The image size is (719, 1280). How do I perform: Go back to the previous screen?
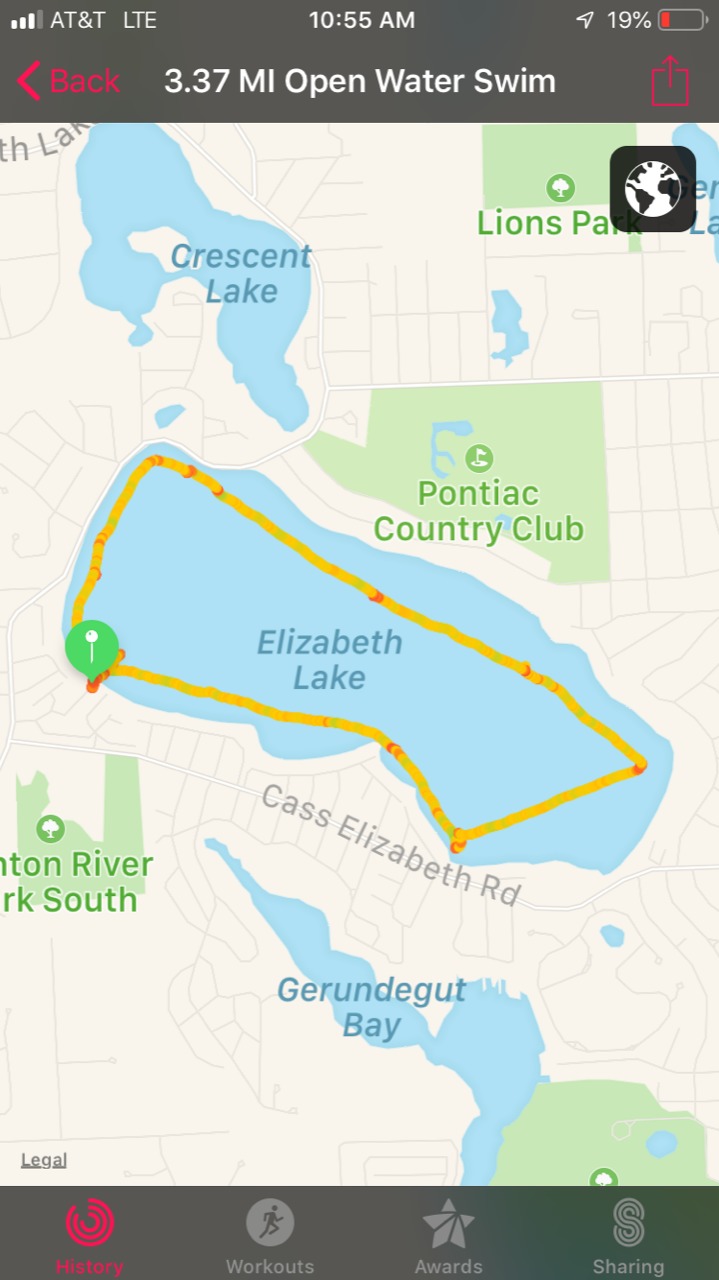click(68, 81)
